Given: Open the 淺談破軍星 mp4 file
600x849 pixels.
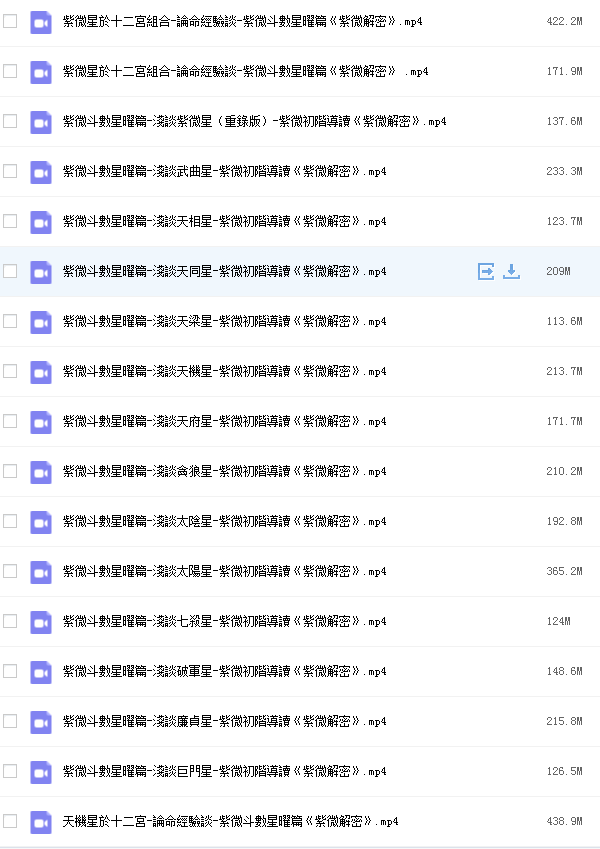Looking at the screenshot, I should [x=224, y=671].
